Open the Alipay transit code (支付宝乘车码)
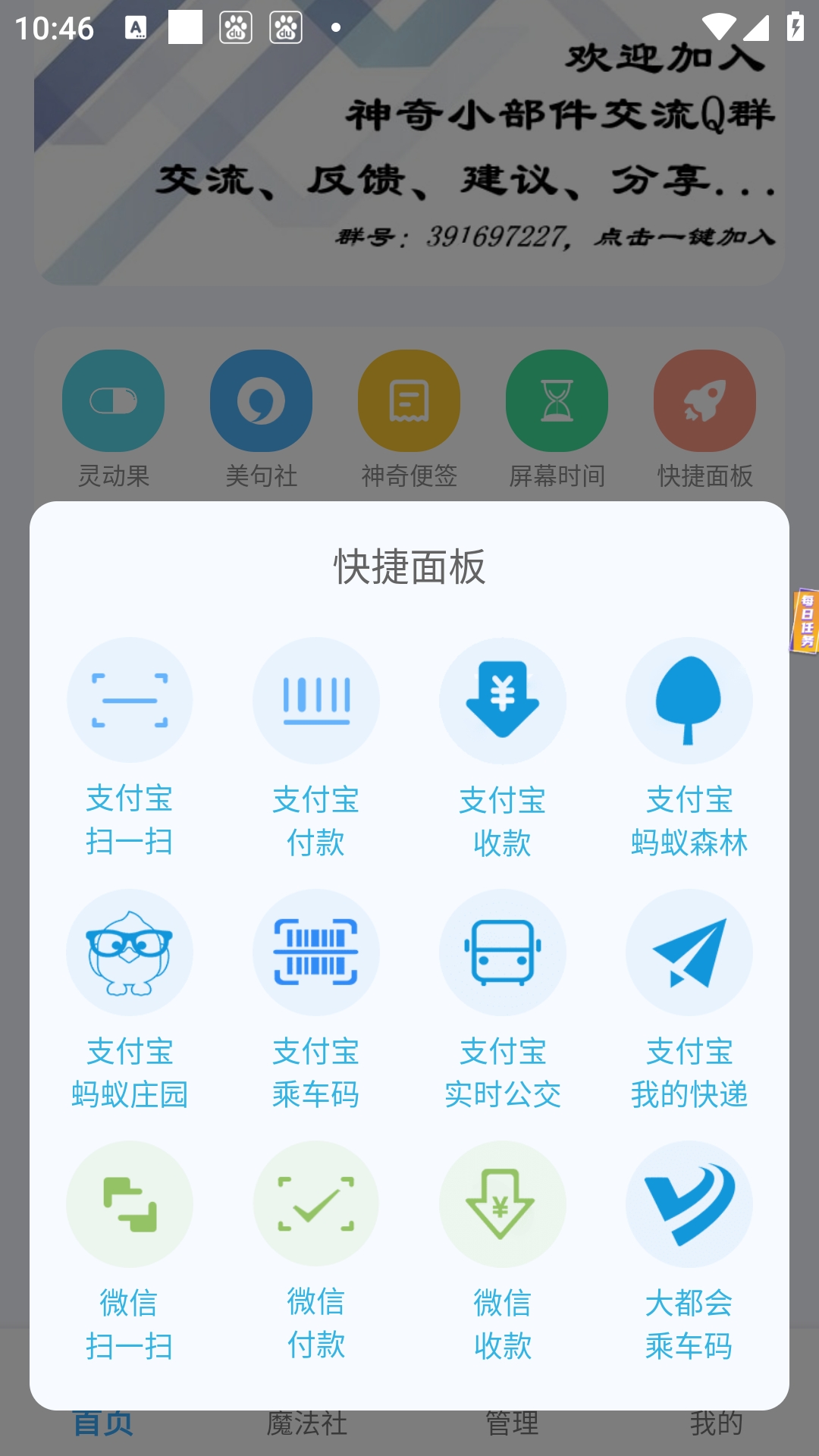This screenshot has height=1456, width=819. 316,952
